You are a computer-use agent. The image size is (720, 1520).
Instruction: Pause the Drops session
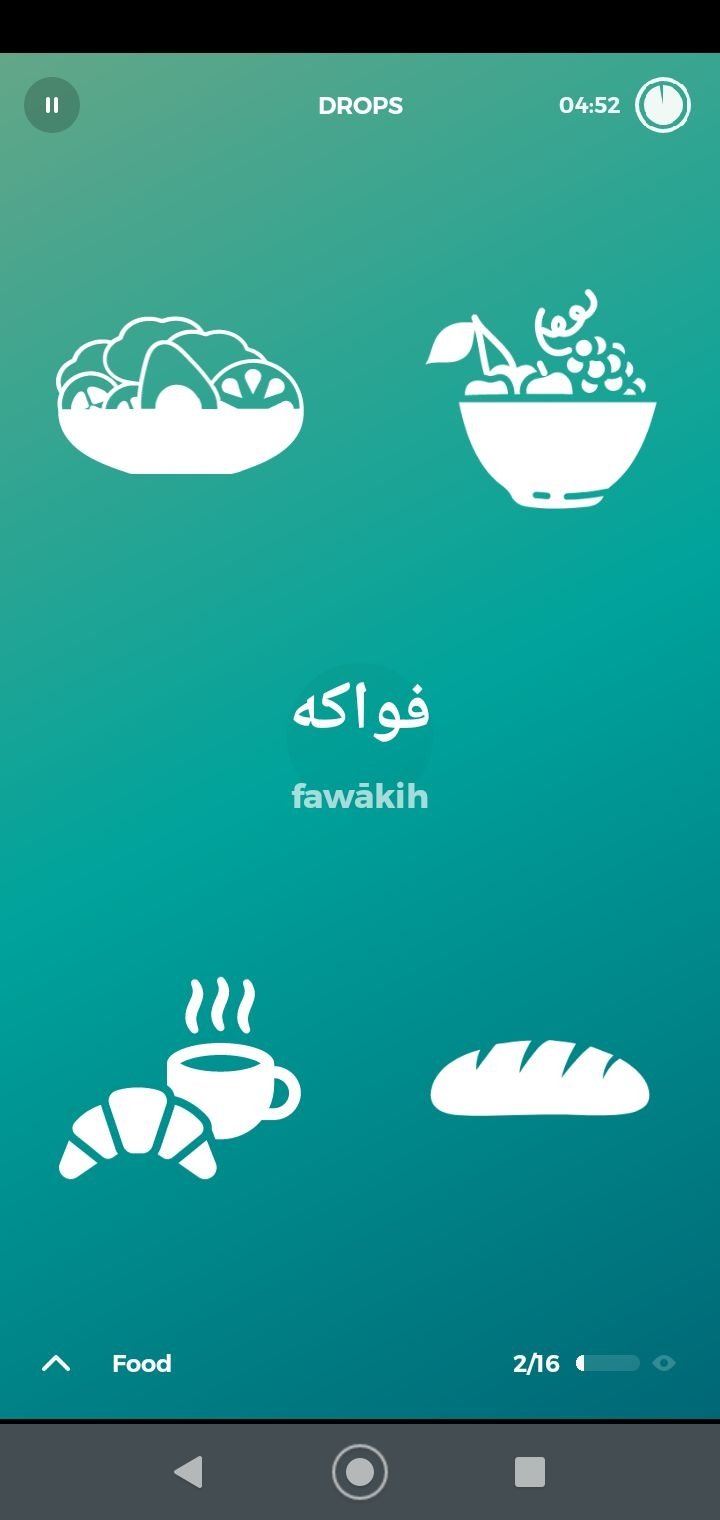52,105
